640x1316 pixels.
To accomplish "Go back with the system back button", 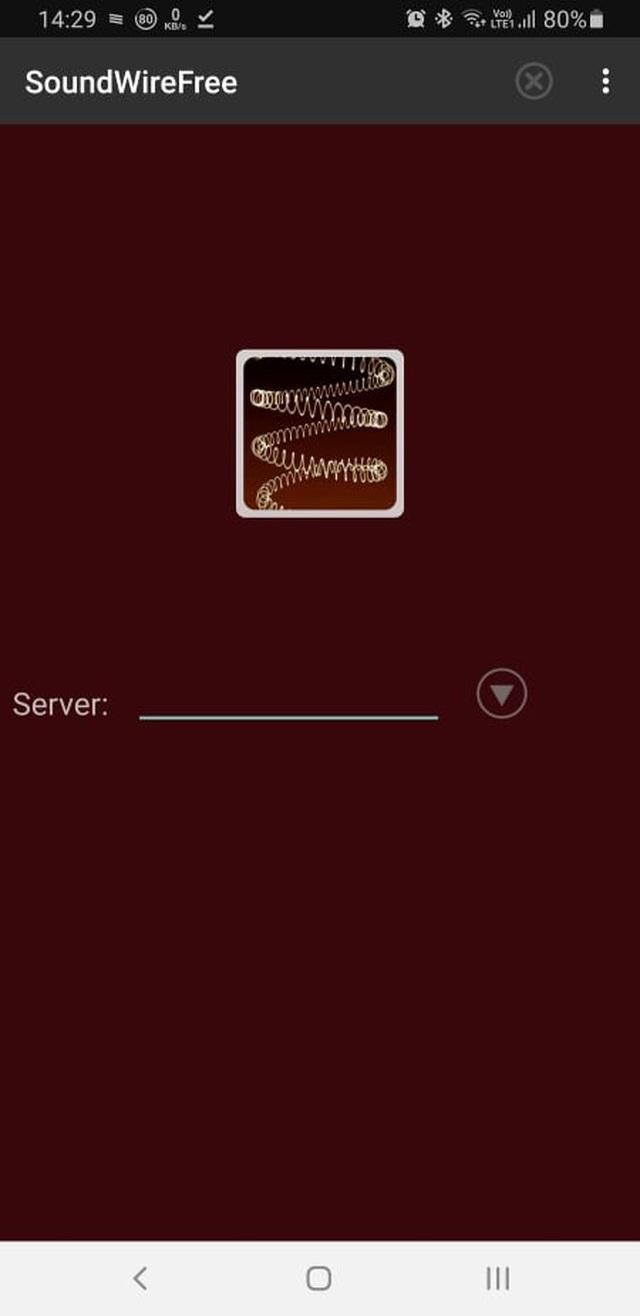I will [x=140, y=1277].
